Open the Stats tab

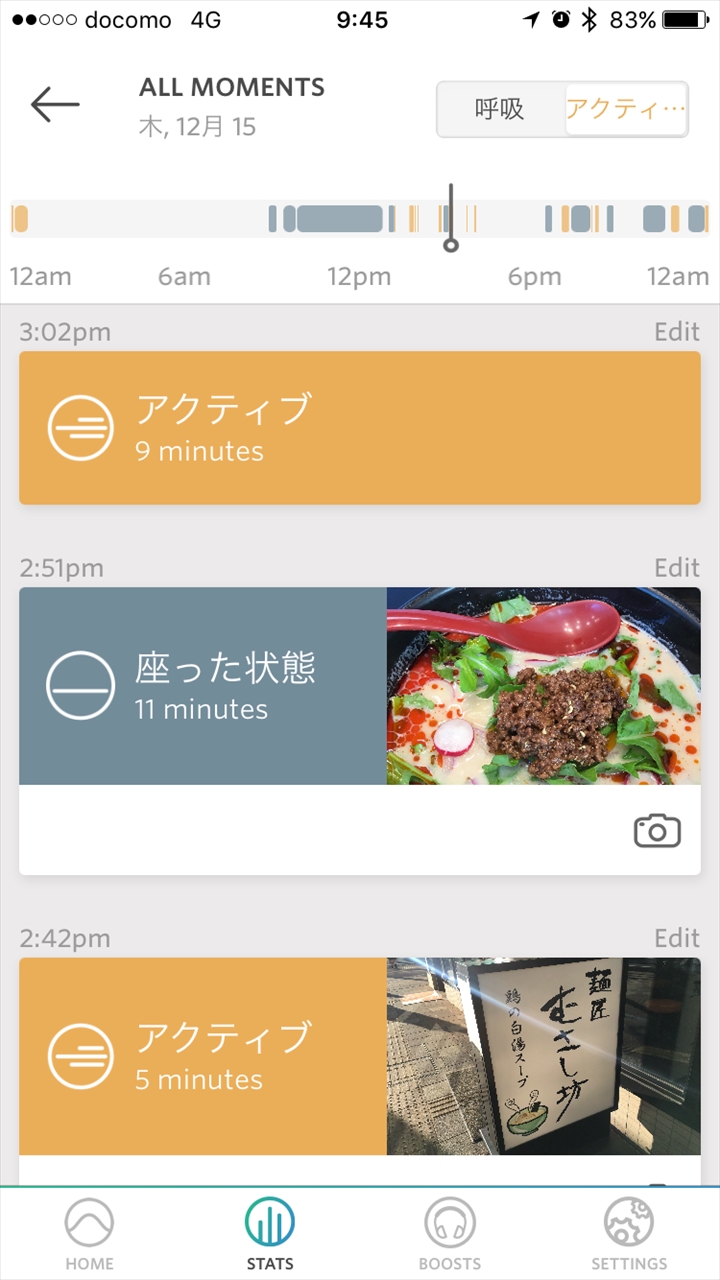(x=270, y=1234)
